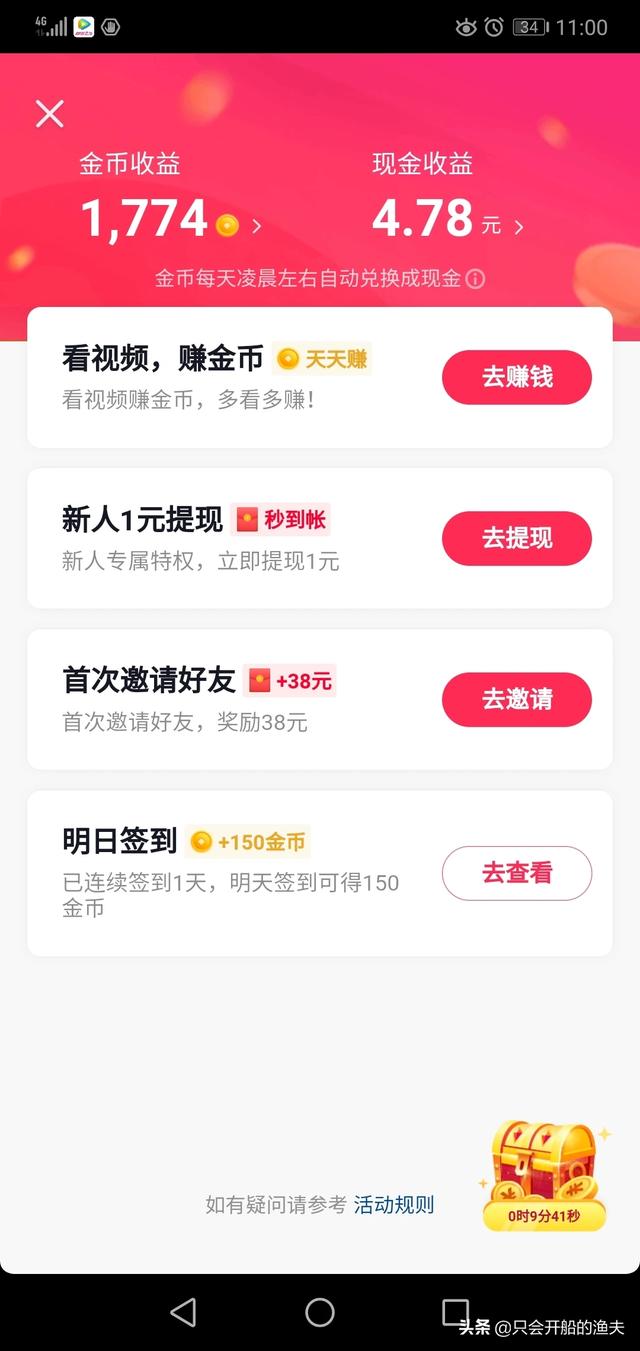The image size is (640, 1351).
Task: Tap 去邀请 to invite friends
Action: [516, 699]
